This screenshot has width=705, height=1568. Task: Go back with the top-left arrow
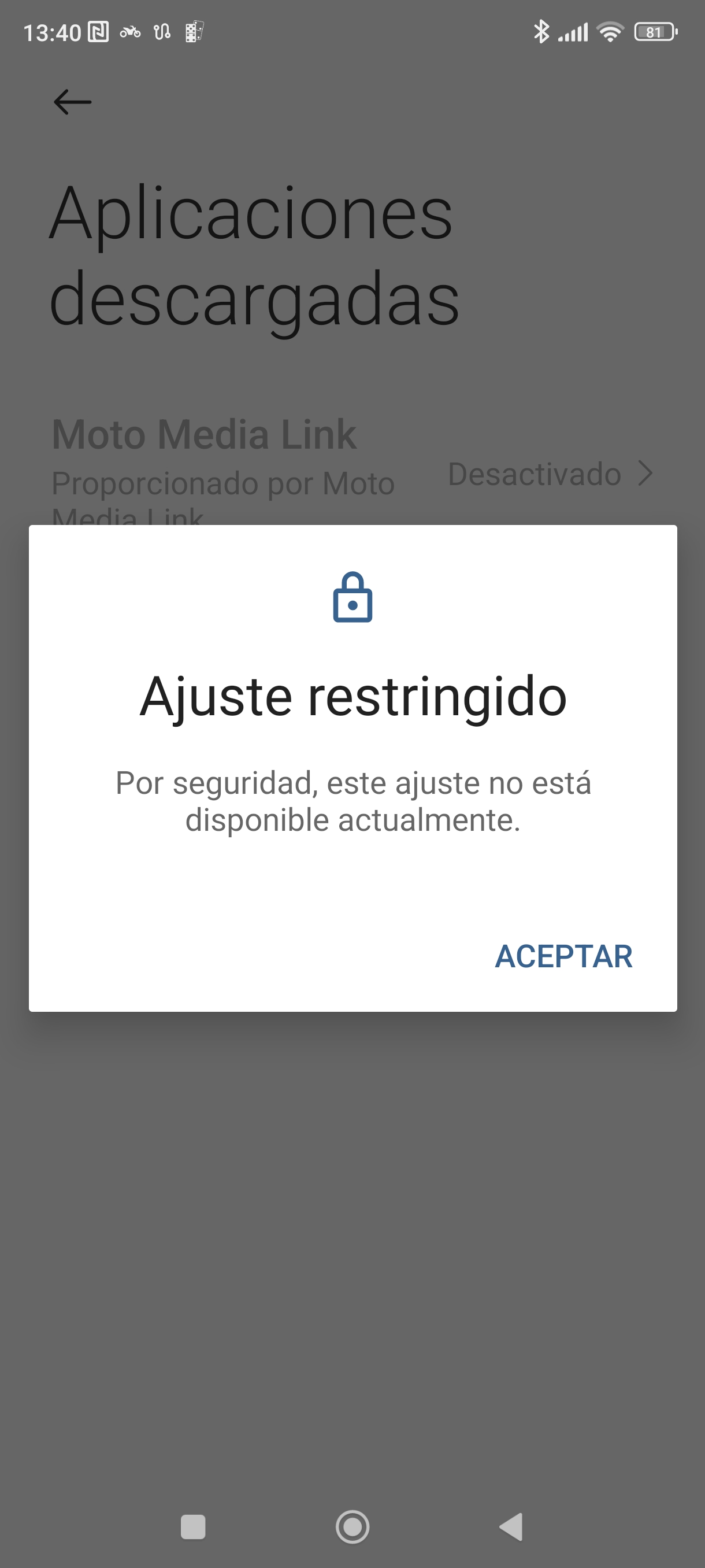coord(72,102)
